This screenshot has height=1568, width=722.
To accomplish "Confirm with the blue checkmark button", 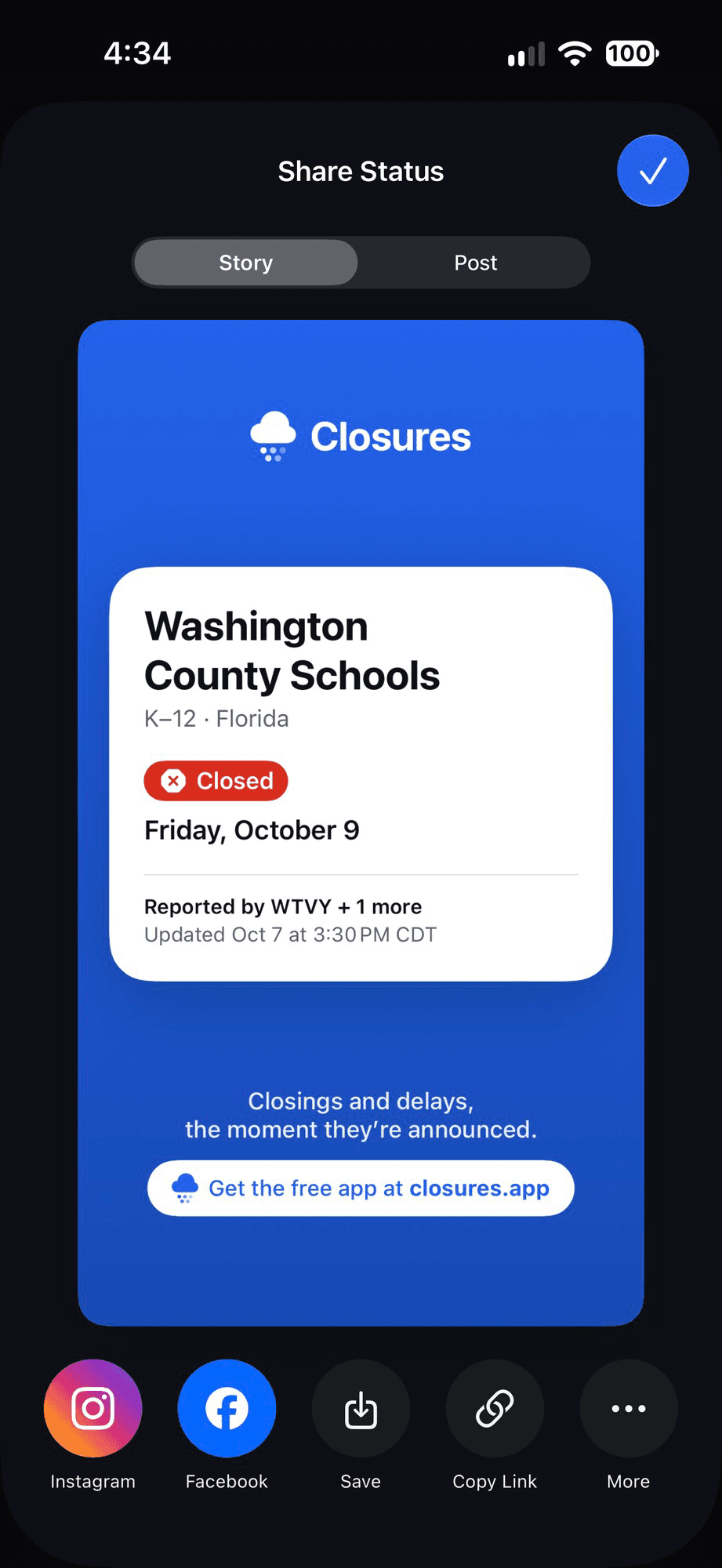I will coord(652,171).
